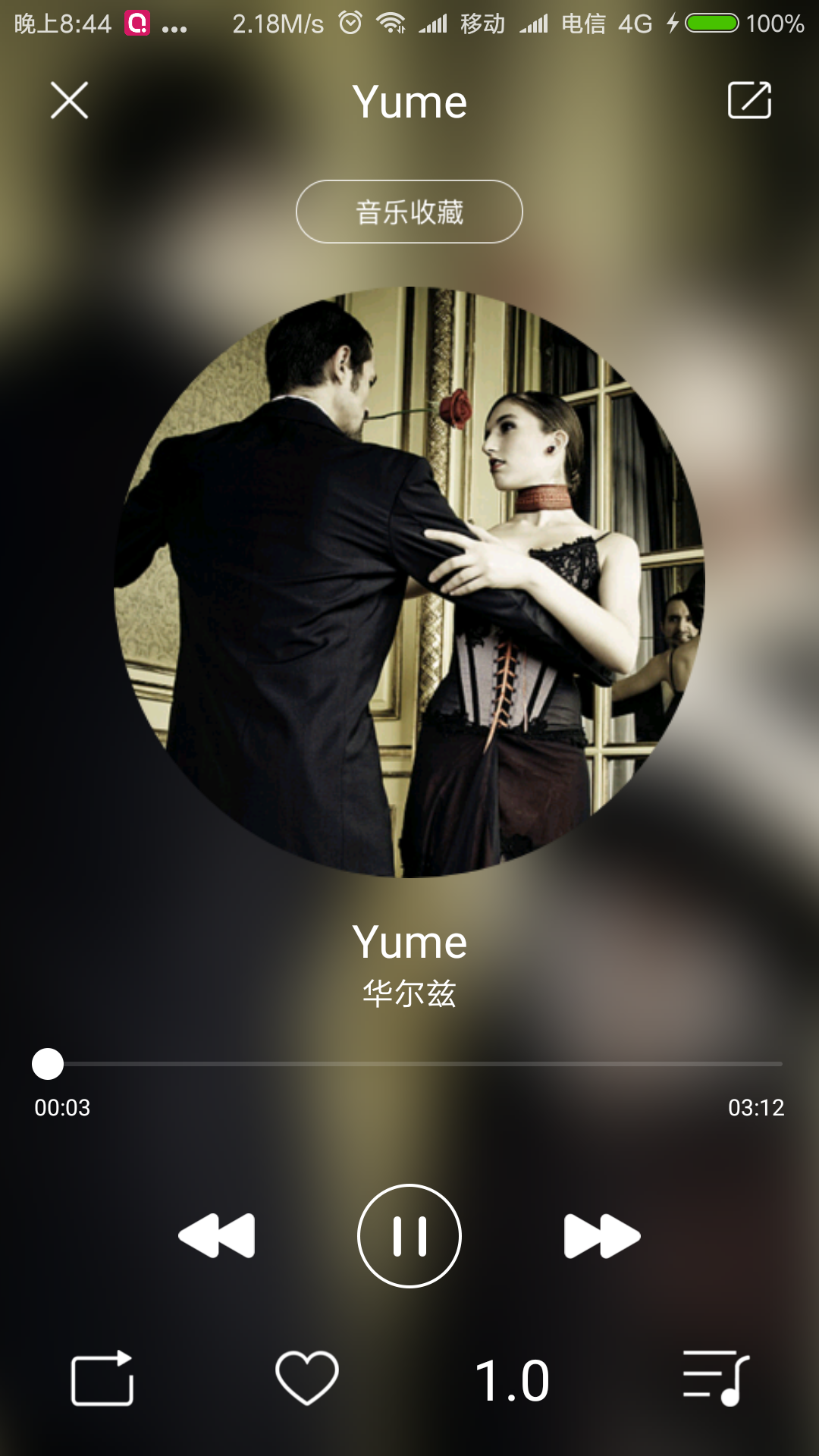819x1456 pixels.
Task: Favorite the song with the heart
Action: tap(307, 1379)
